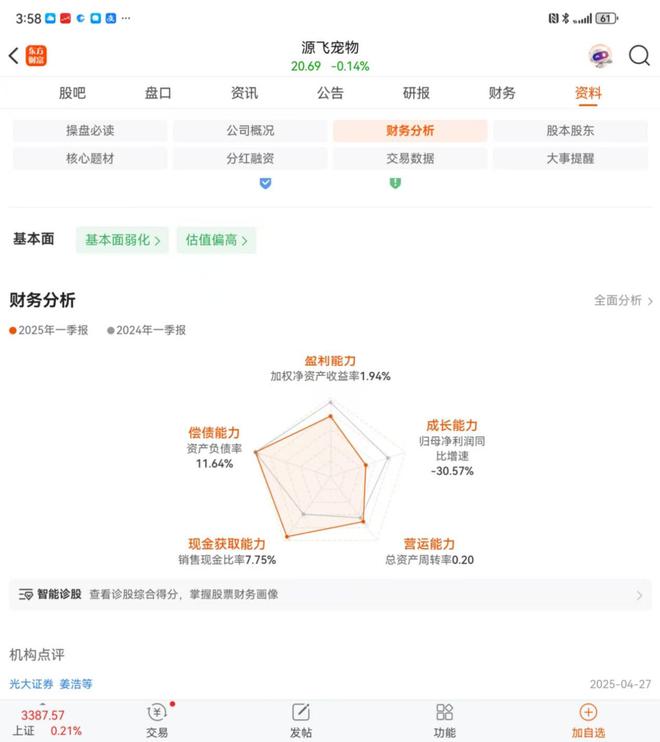
Task: Switch to the 资讯 tab
Action: click(244, 93)
